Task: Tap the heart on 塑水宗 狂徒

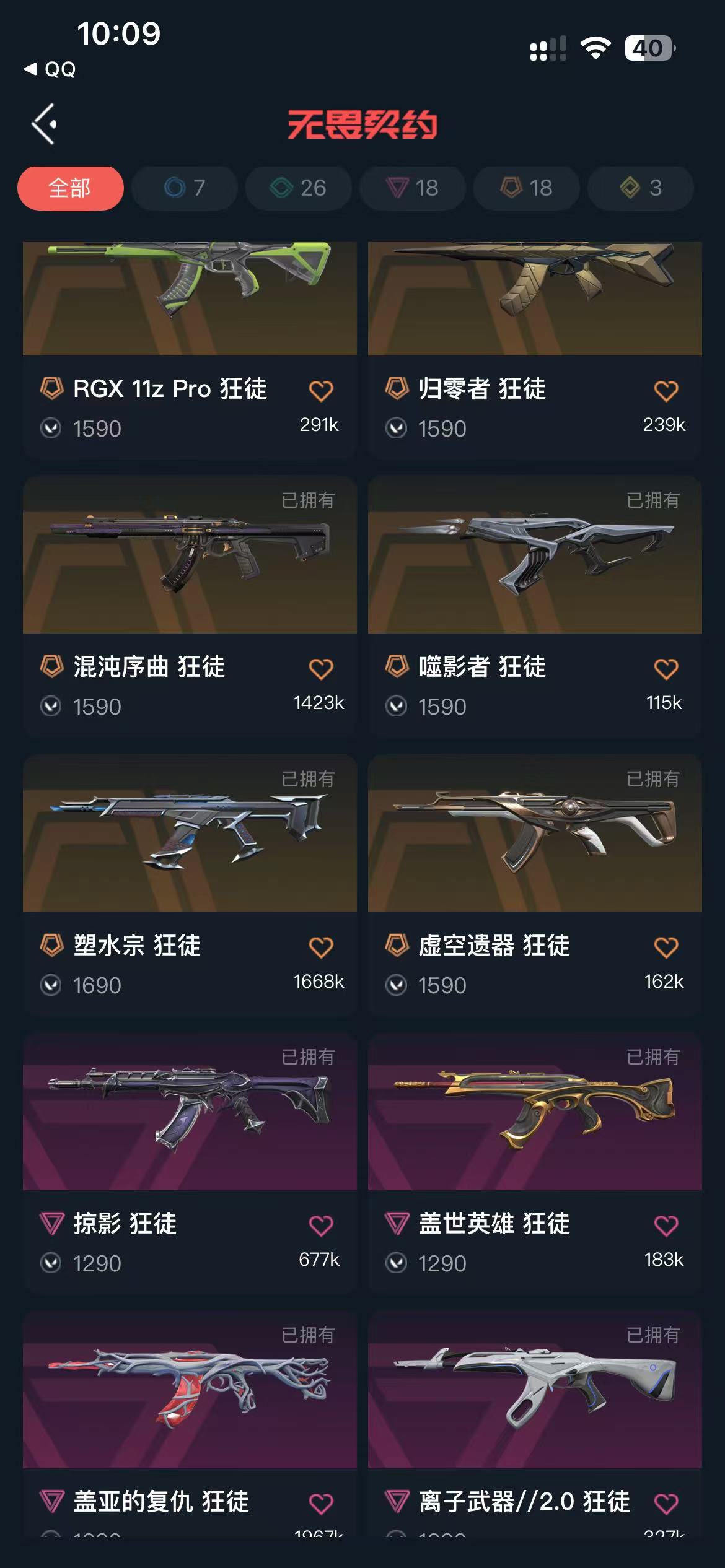Action: pyautogui.click(x=321, y=947)
